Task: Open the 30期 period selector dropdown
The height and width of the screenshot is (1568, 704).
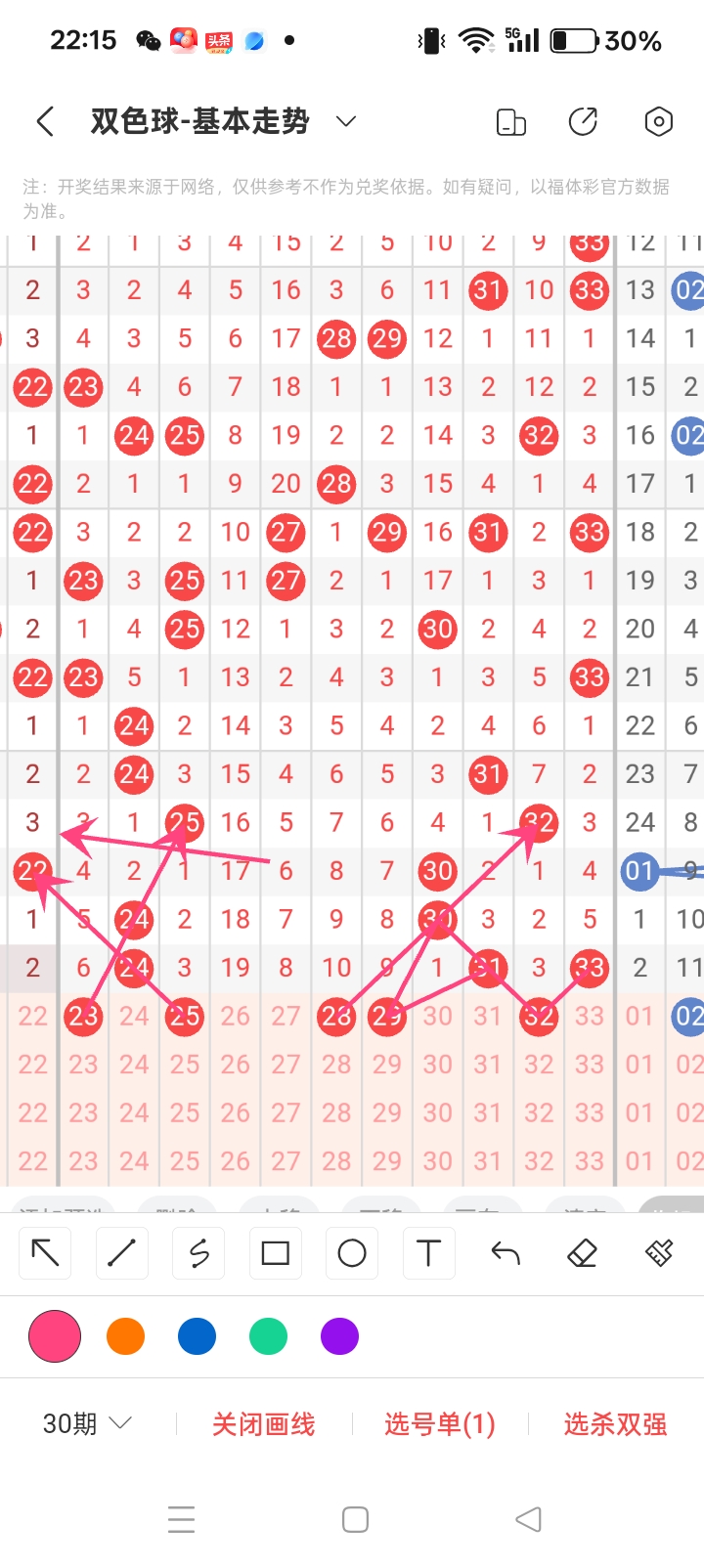Action: click(x=86, y=1423)
